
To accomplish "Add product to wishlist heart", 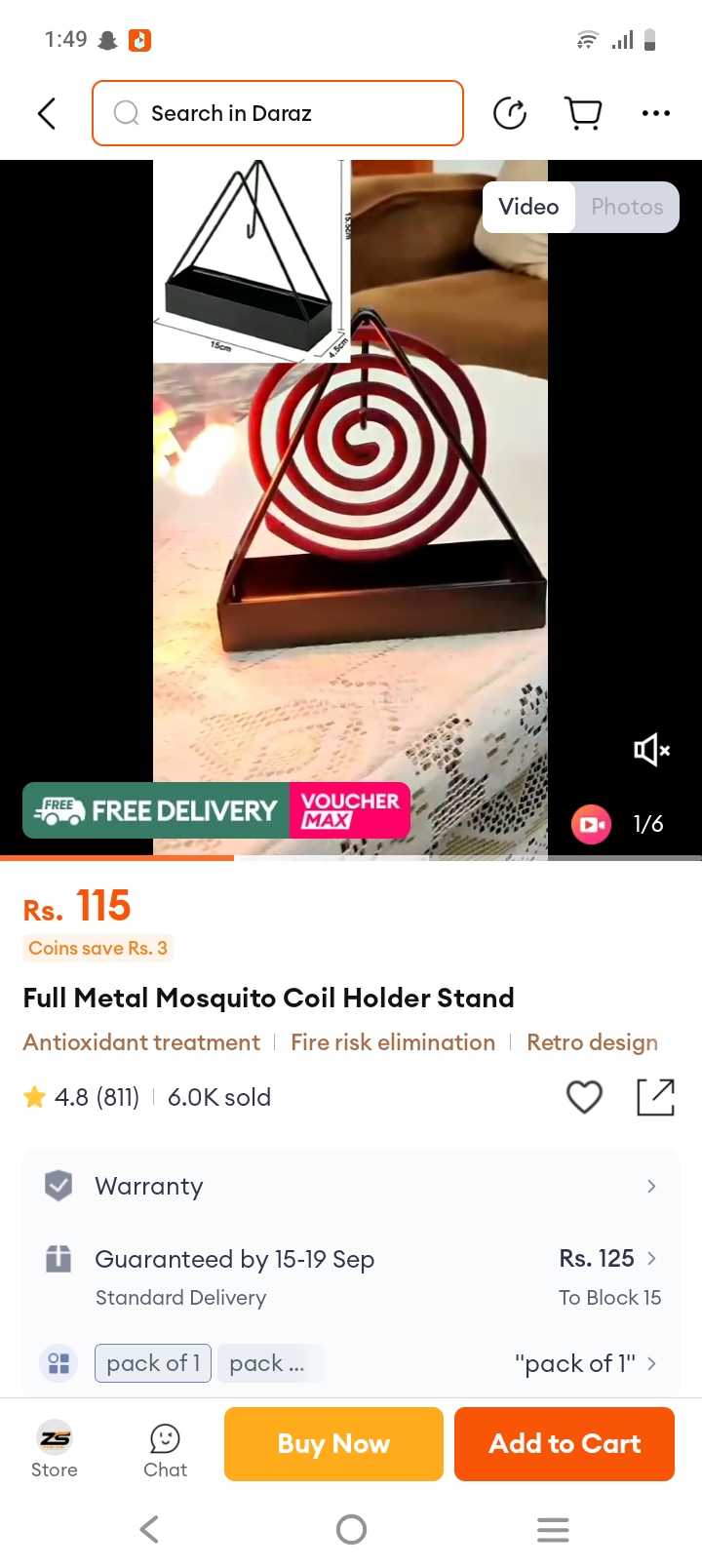I will coord(584,1097).
